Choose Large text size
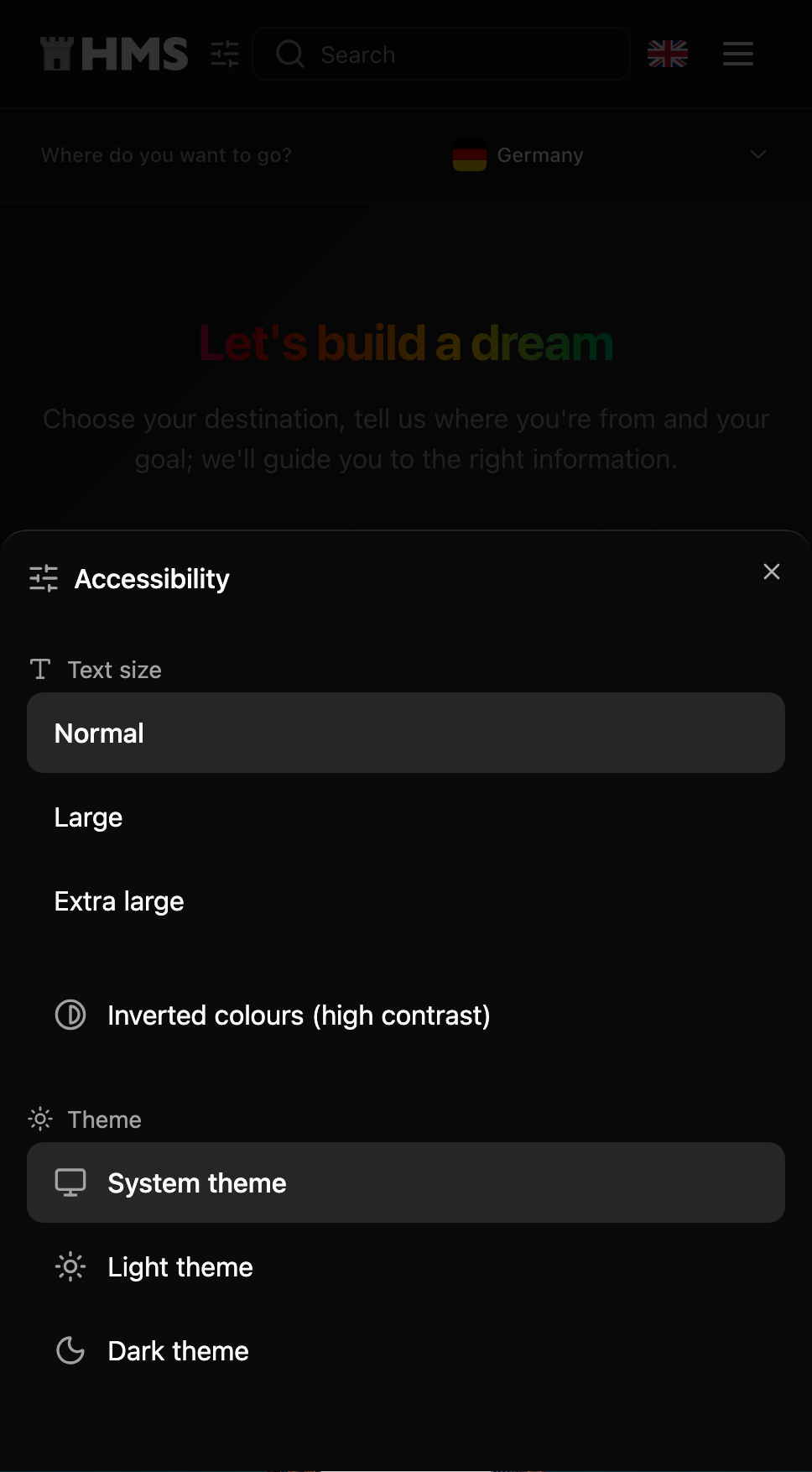This screenshot has height=1472, width=812. [405, 817]
